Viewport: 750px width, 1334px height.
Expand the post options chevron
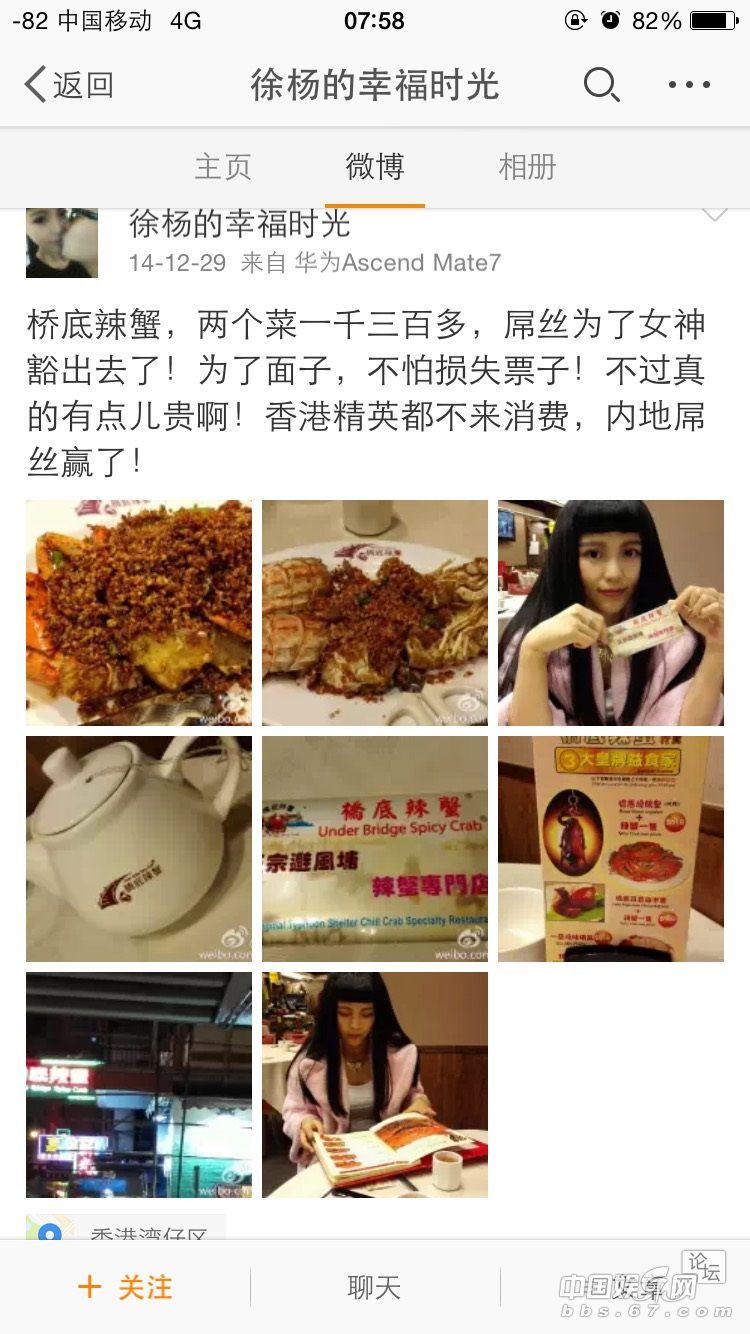[x=715, y=215]
